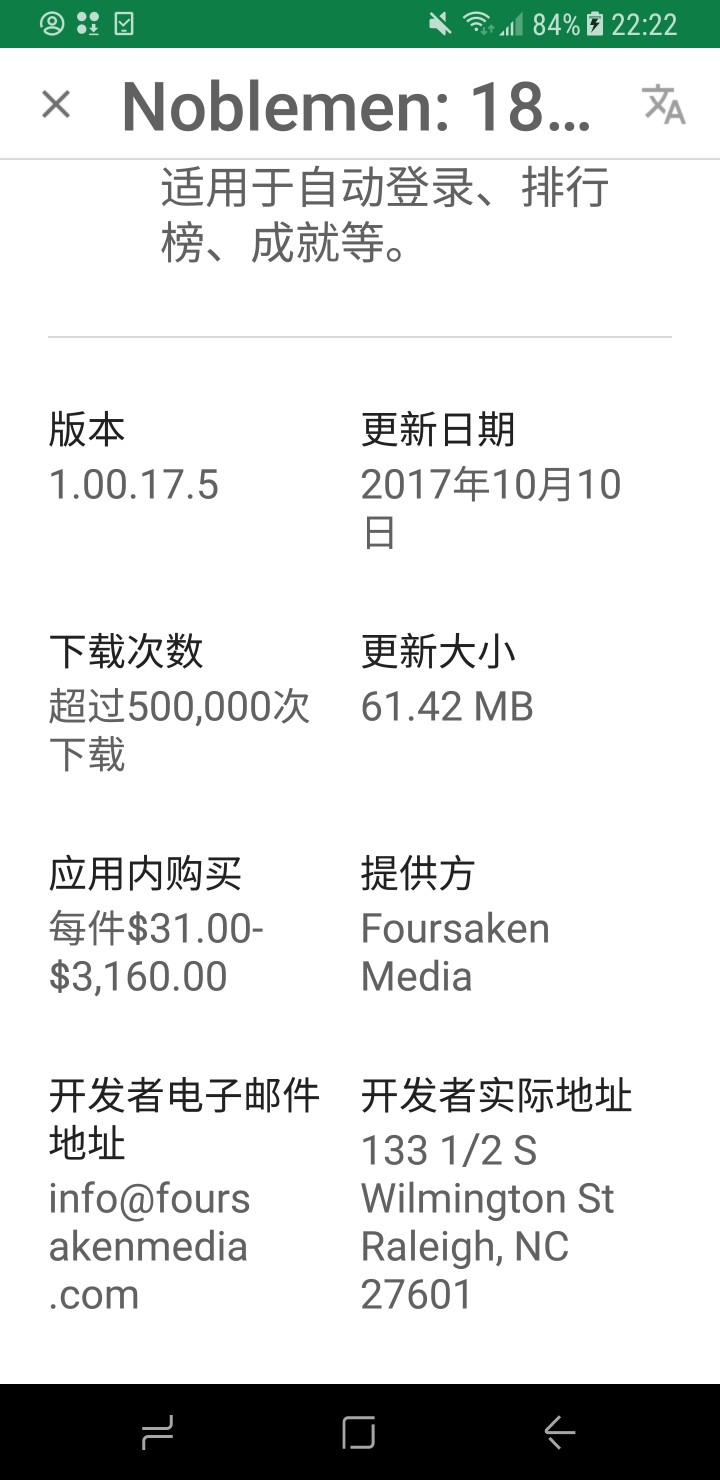Image resolution: width=720 pixels, height=1480 pixels.
Task: Go to the home screen
Action: click(x=359, y=1433)
